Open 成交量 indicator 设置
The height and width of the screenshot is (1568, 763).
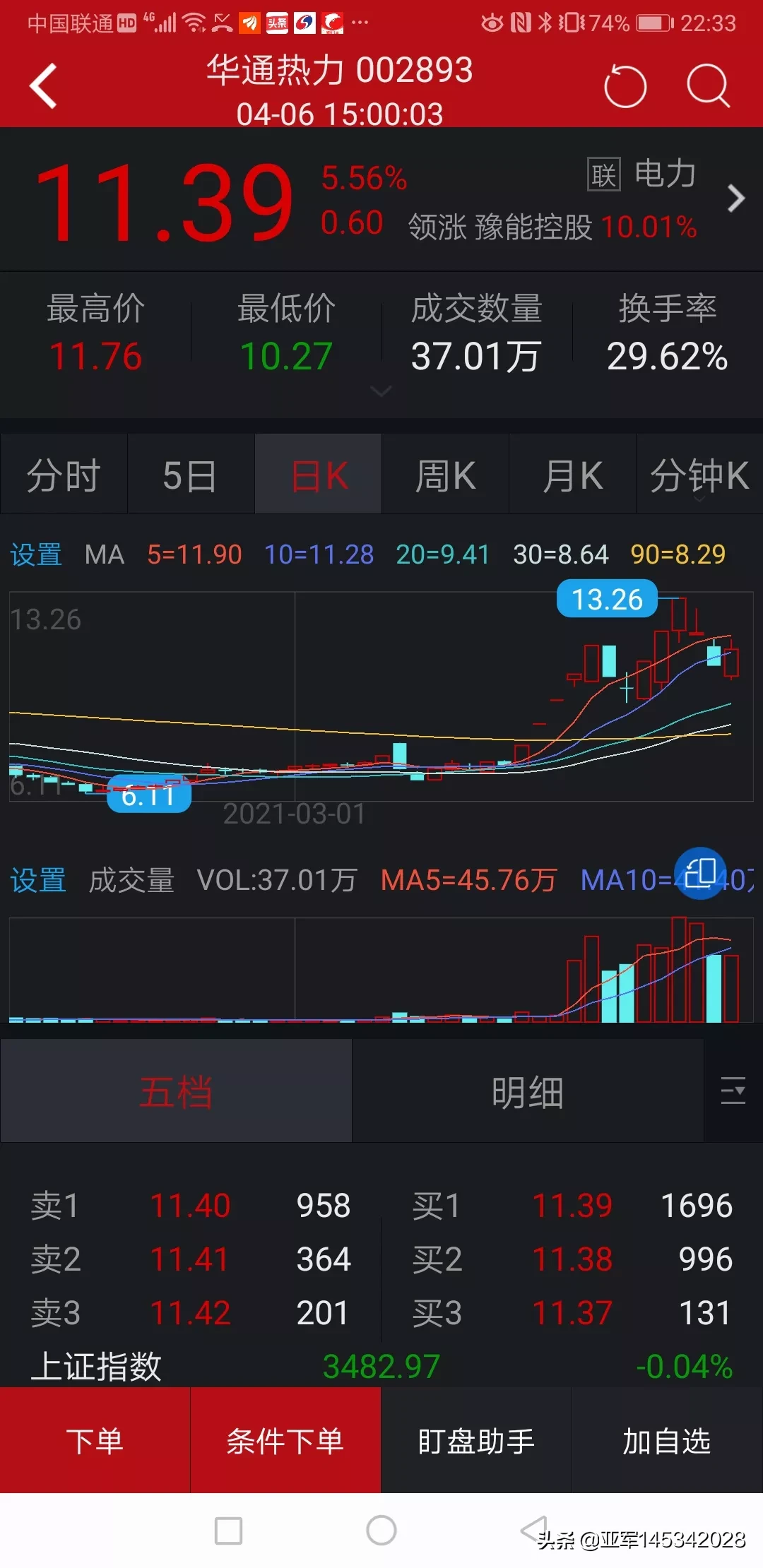click(x=37, y=880)
